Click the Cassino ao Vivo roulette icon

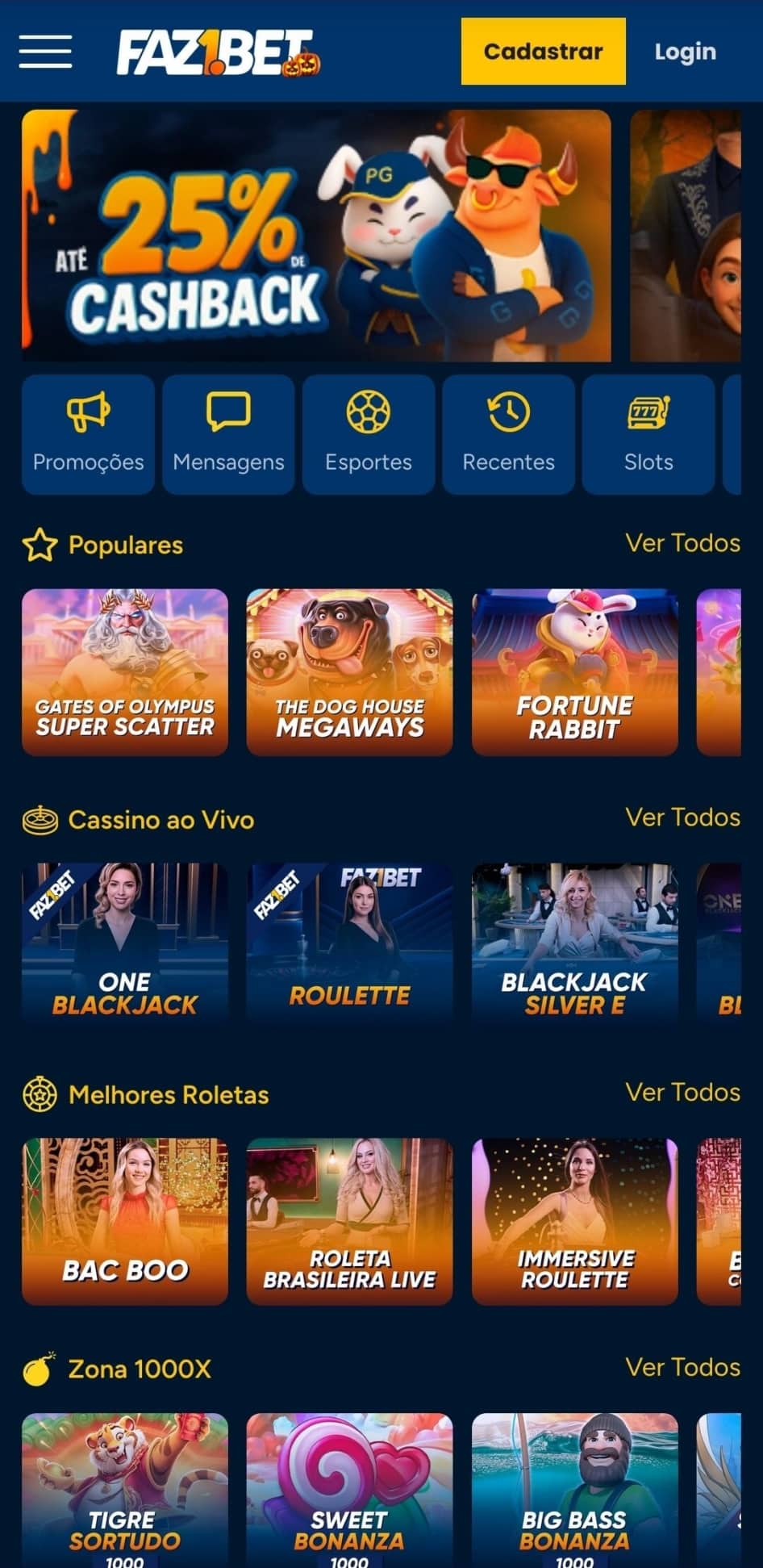coord(40,819)
